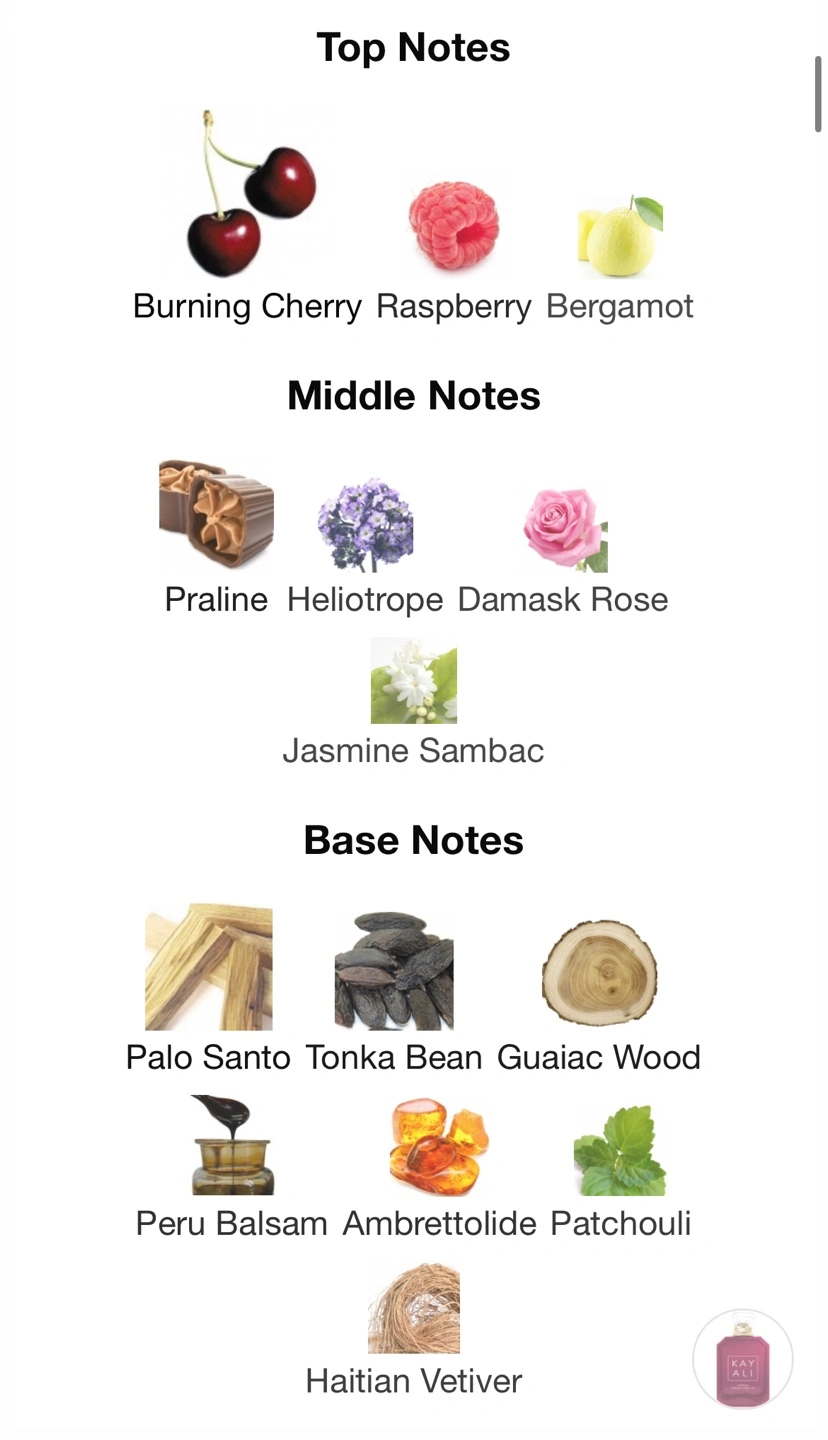Screen dimensions: 828x1440
Task: Open the Heliotrope note
Action: click(365, 546)
